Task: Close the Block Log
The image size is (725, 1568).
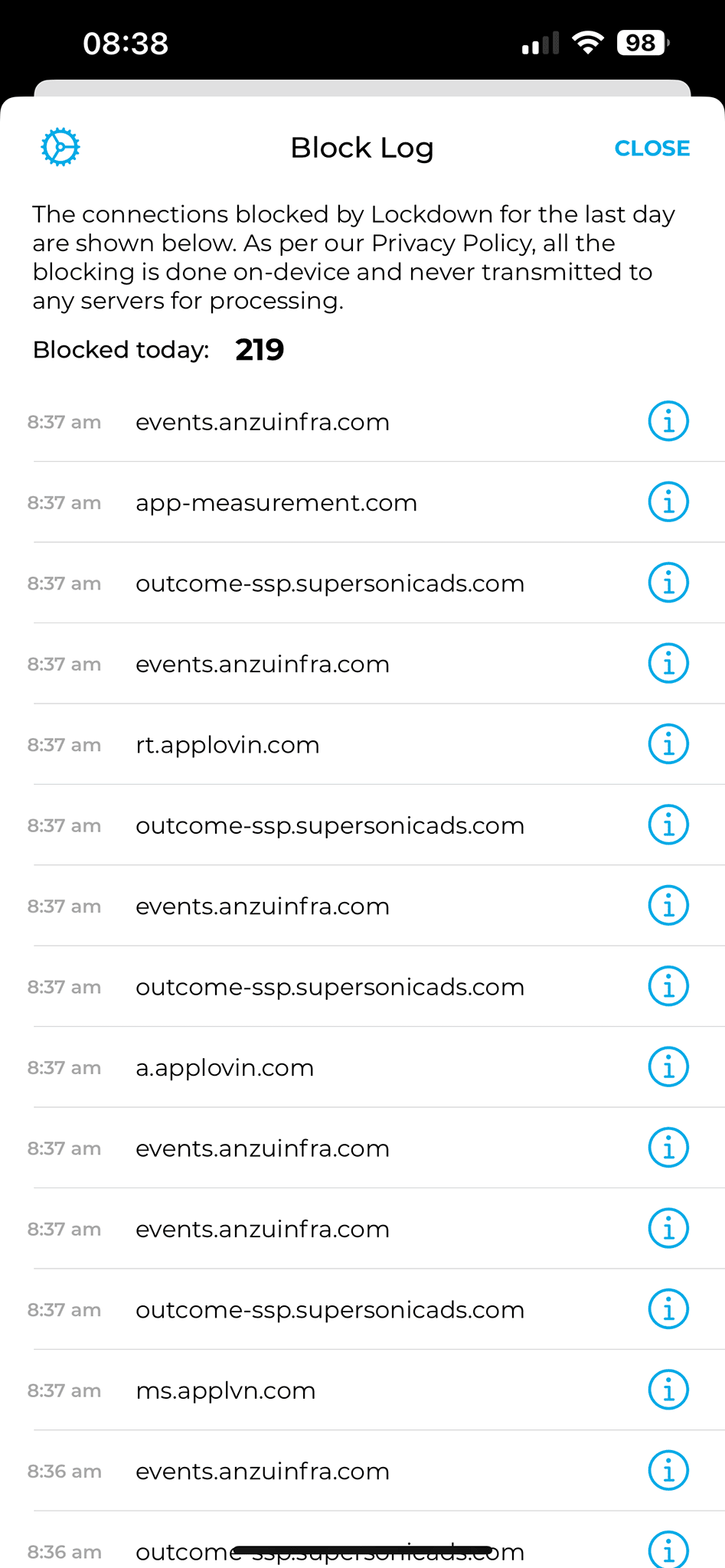Action: (652, 148)
